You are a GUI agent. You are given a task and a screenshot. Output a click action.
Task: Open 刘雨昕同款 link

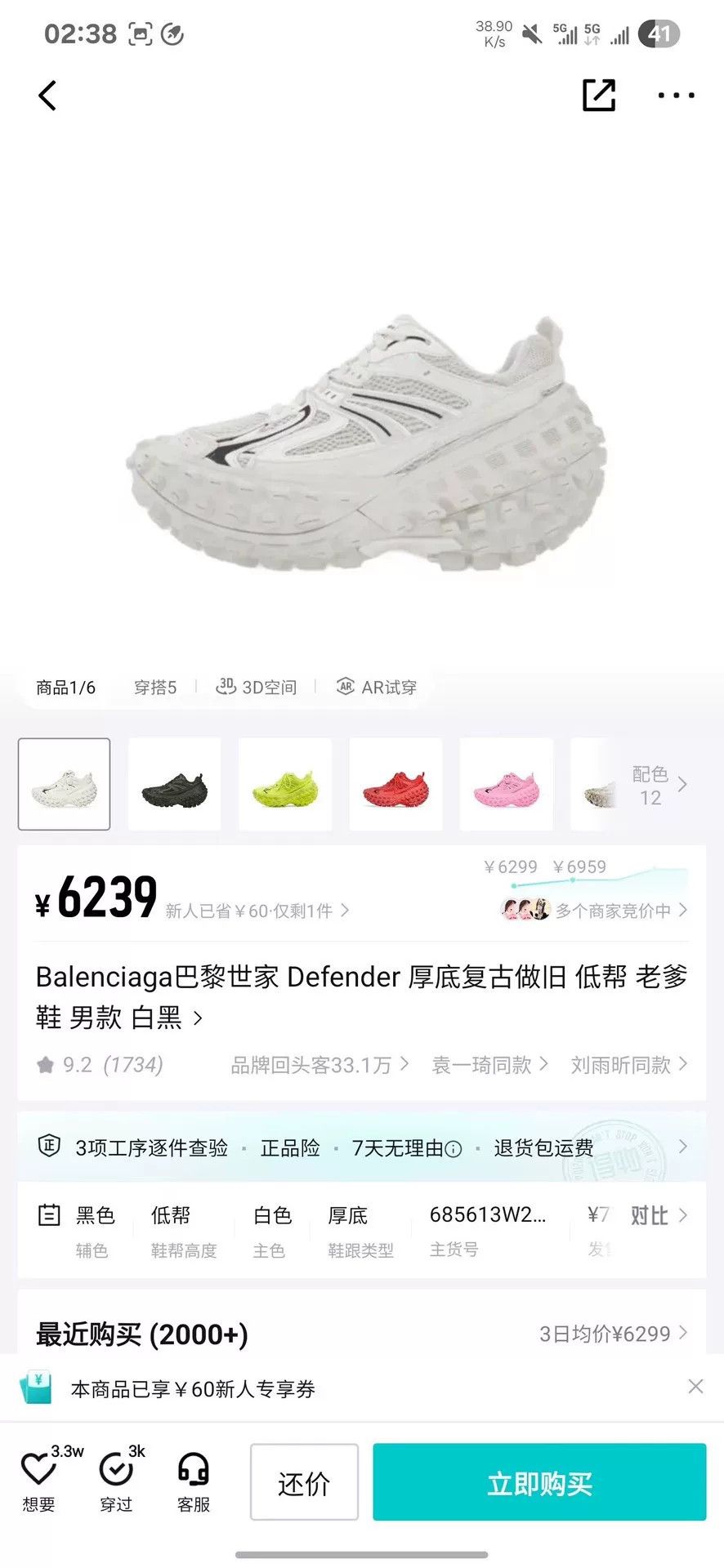[629, 1065]
